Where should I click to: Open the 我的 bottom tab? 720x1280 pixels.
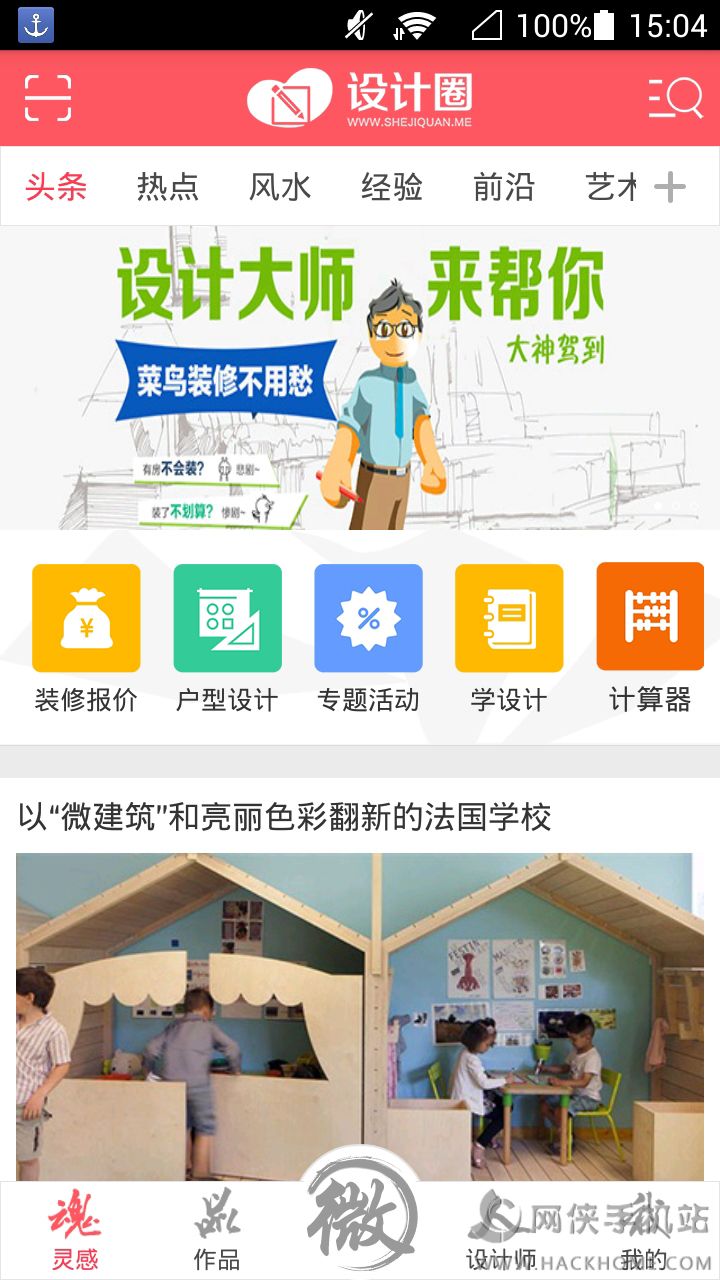(643, 1232)
